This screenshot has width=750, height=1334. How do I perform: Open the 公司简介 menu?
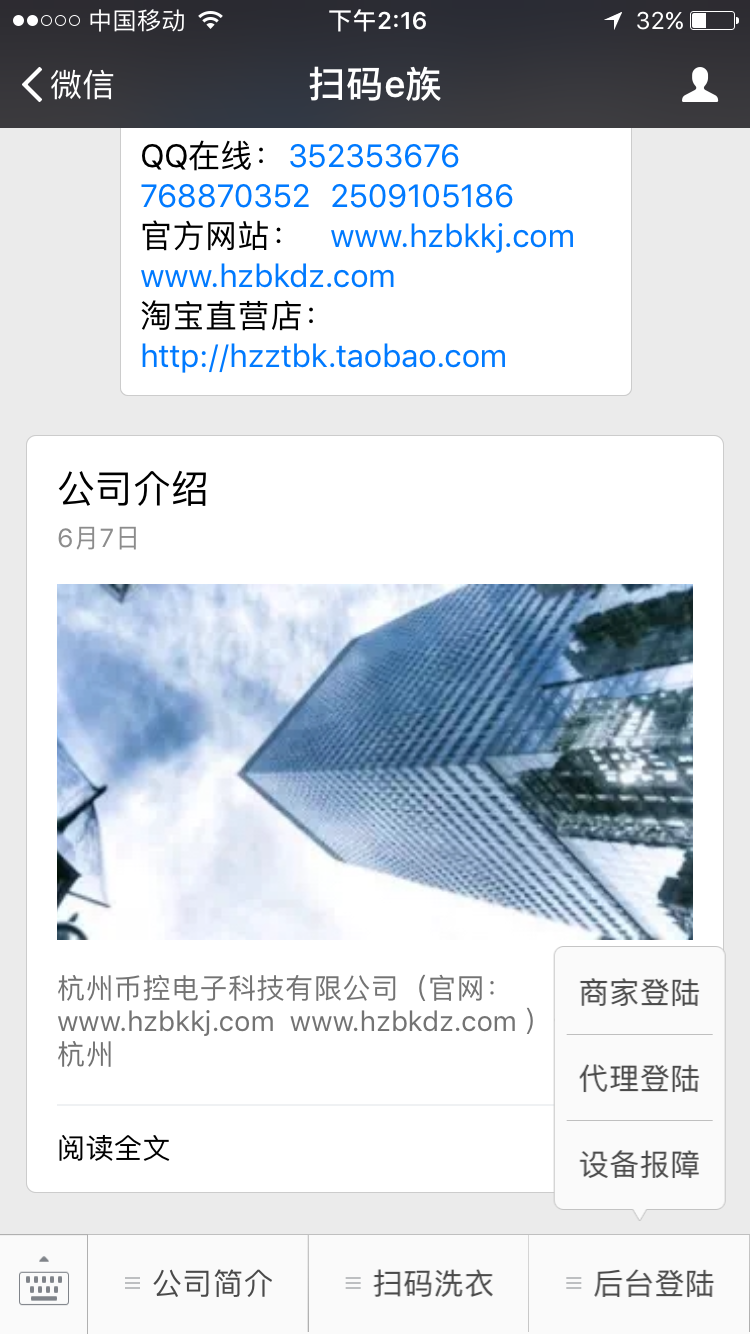(198, 1284)
